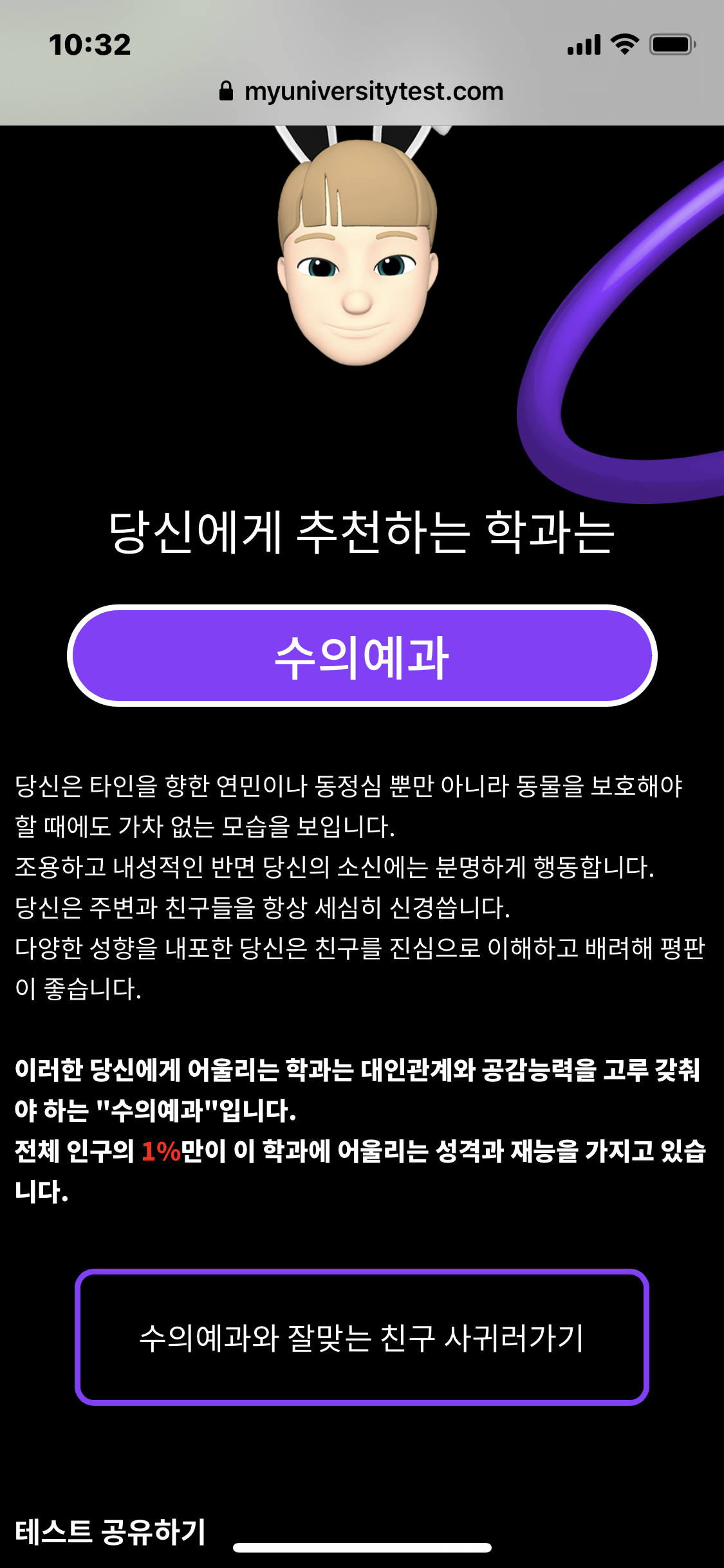Tap 수의예과와 잘맞는 친구 사귀러가기 button

coord(362,1338)
